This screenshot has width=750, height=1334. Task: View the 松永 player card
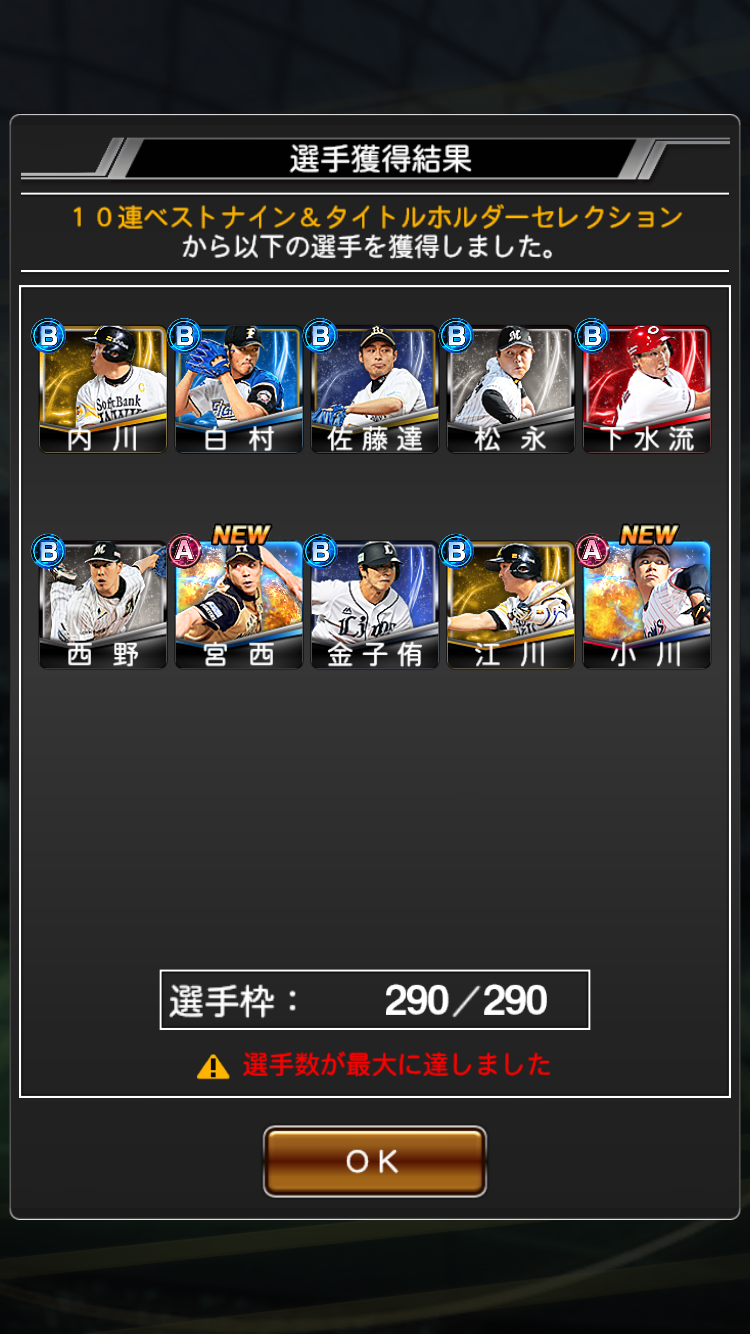tap(511, 390)
